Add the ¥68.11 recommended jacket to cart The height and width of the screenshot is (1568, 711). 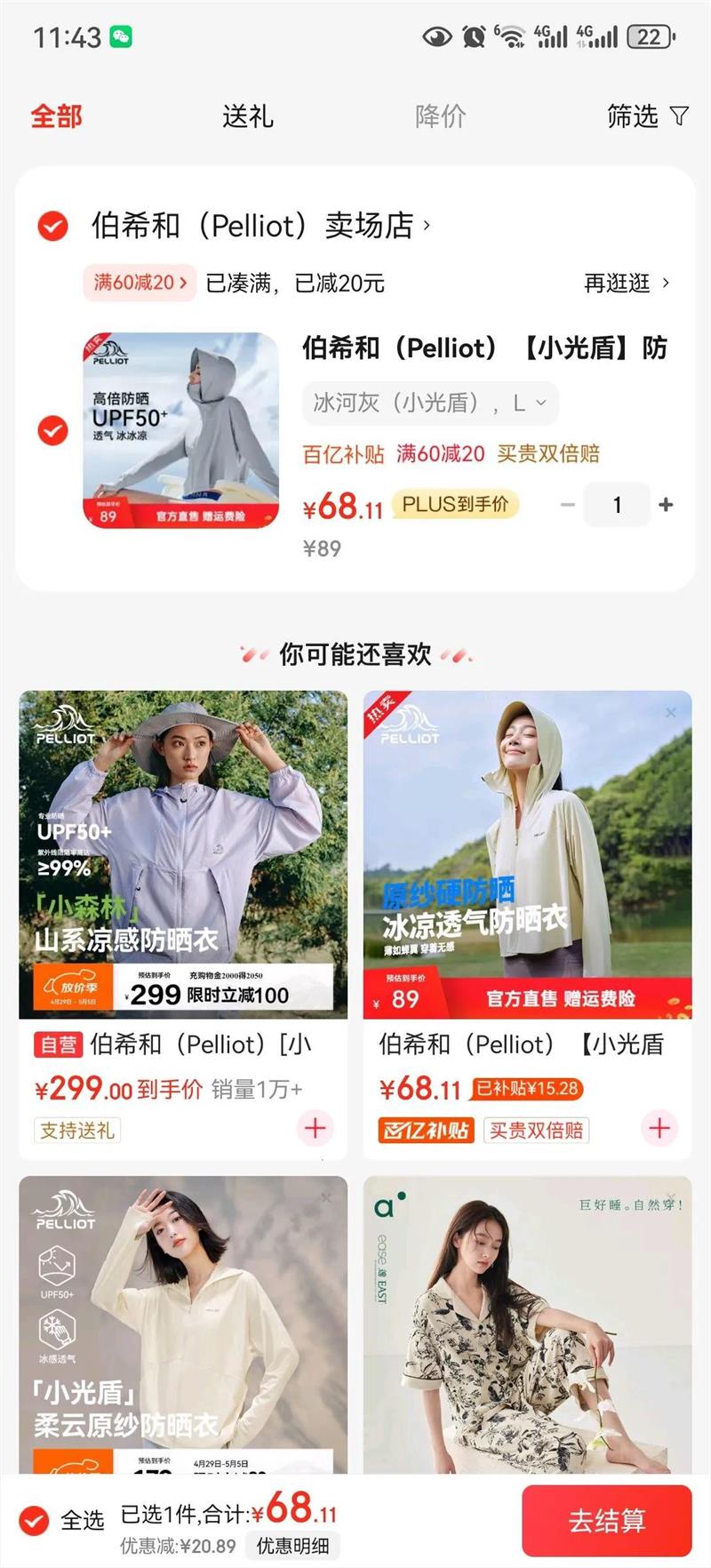point(659,1128)
